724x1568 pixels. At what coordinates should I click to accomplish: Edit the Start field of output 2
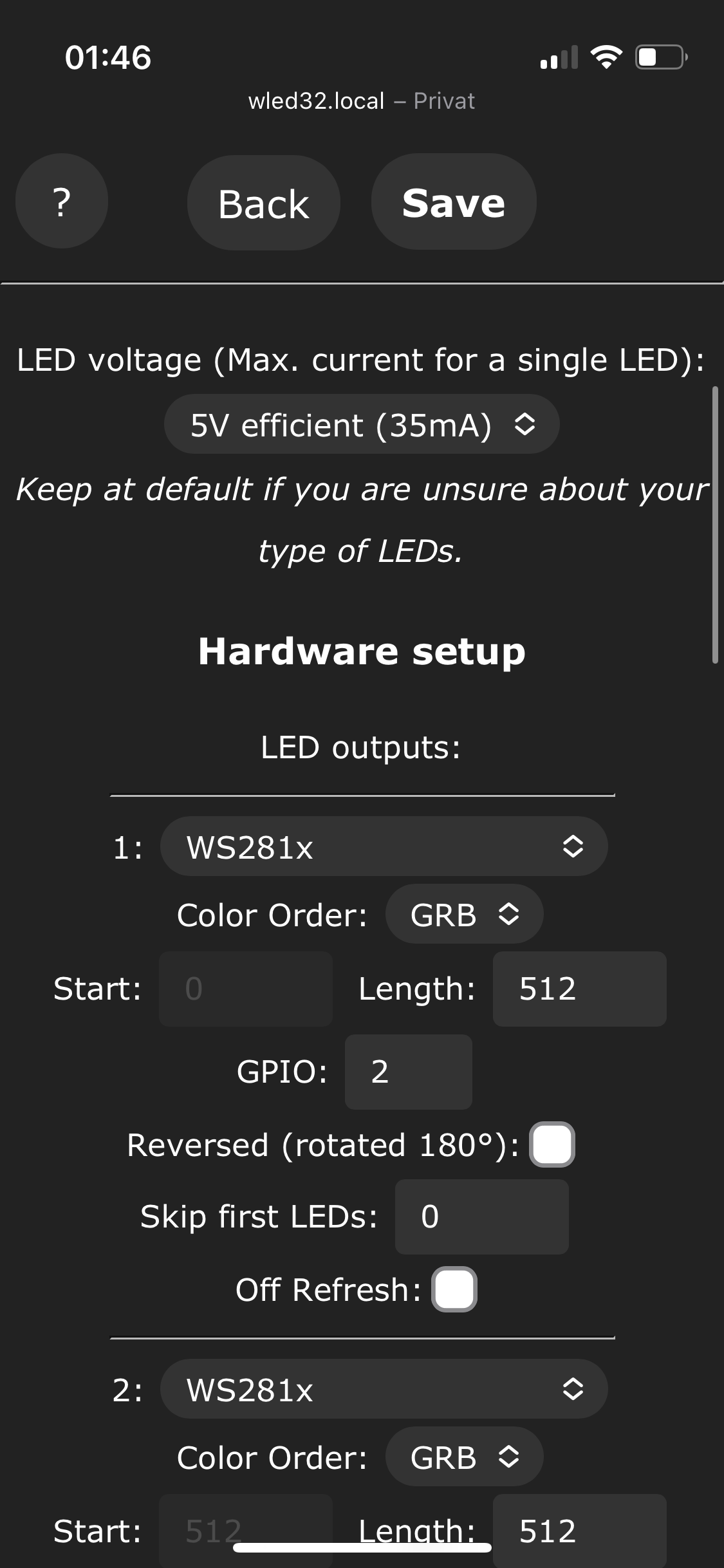pyautogui.click(x=245, y=1531)
